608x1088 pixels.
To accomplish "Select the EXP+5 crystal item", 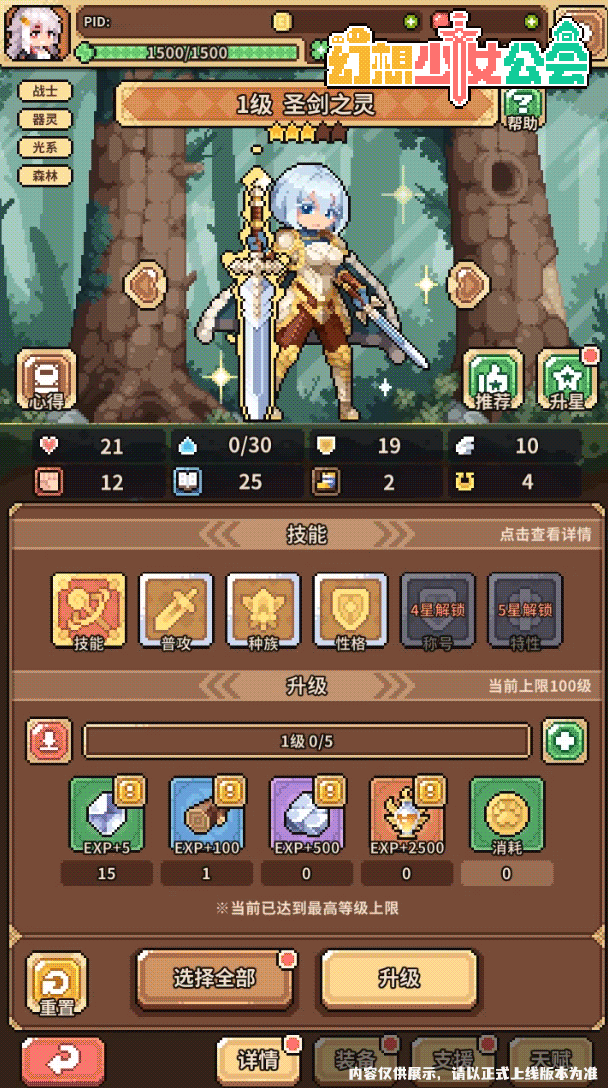I will point(107,815).
